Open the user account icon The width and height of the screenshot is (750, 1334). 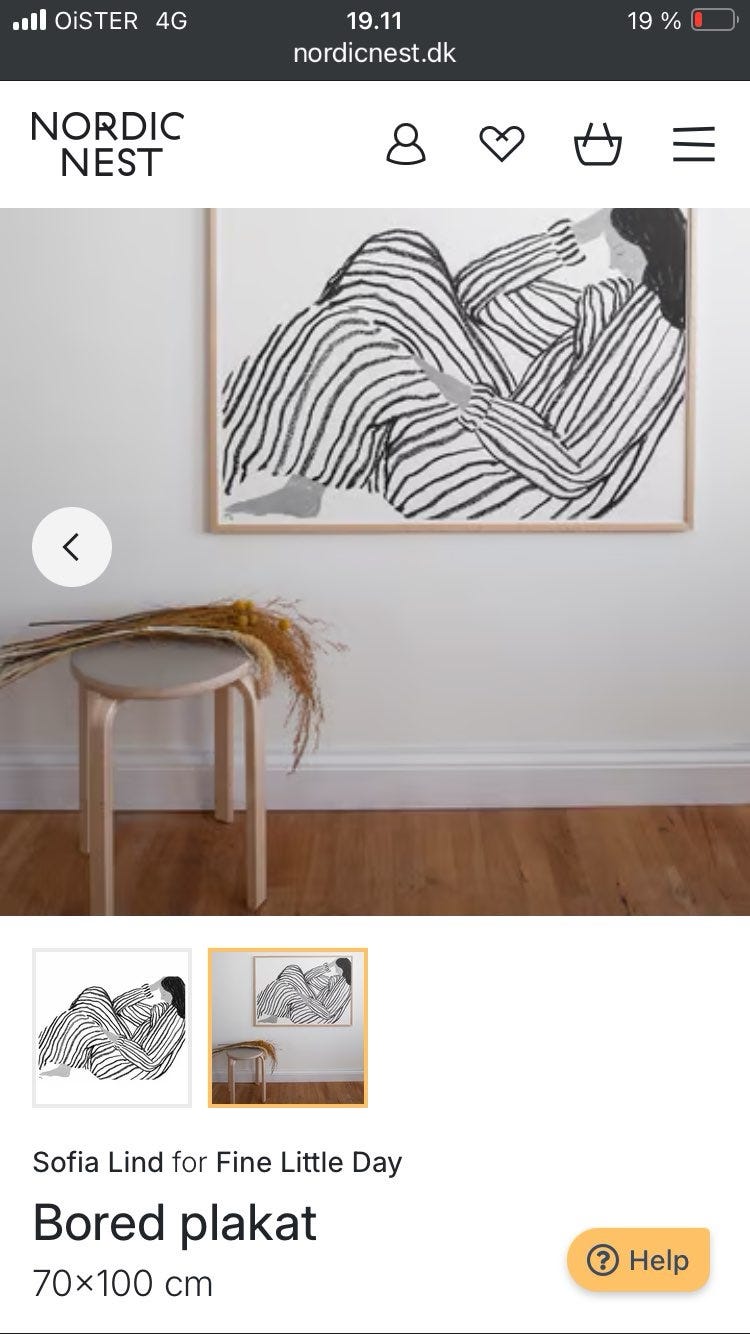point(406,144)
